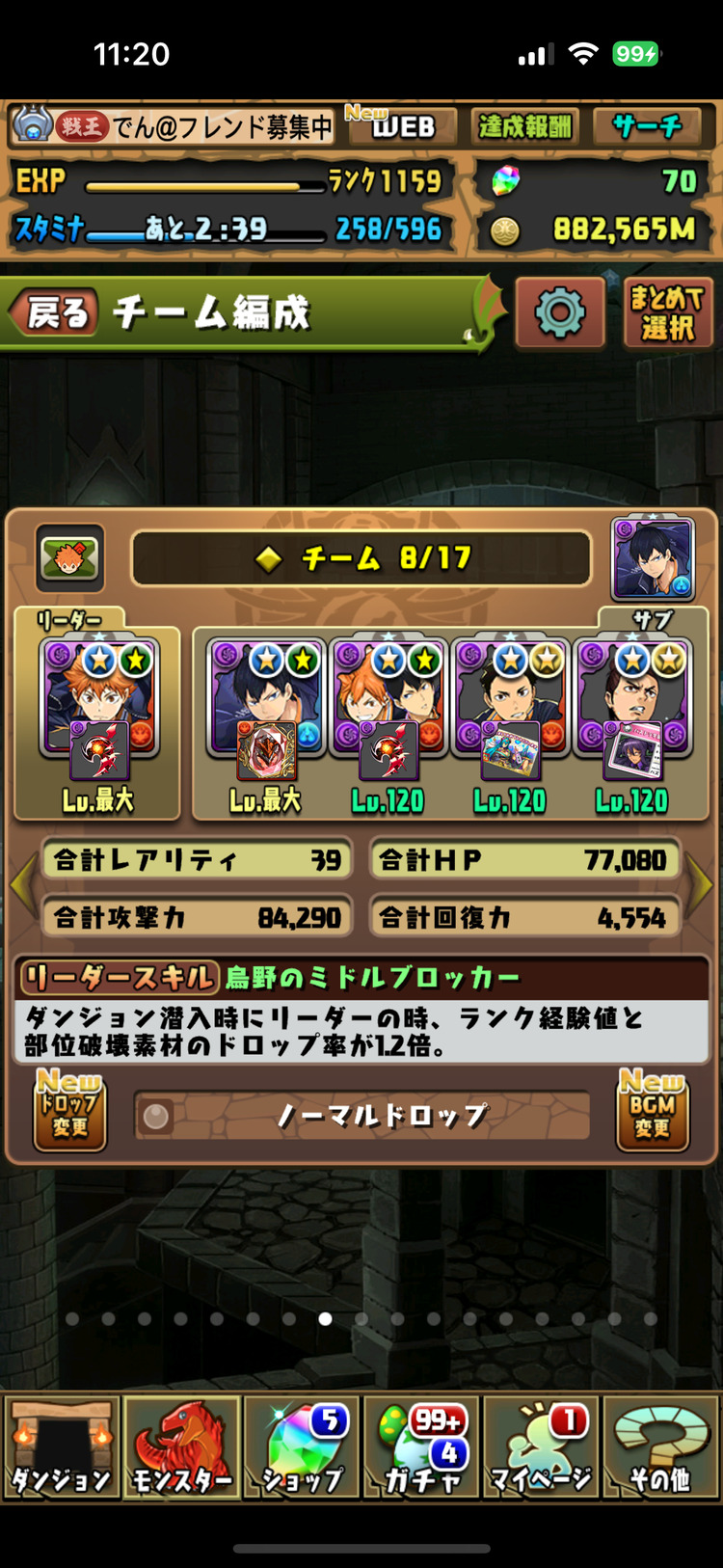Switch to the モンスター tab
The height and width of the screenshot is (1568, 723).
181,1448
